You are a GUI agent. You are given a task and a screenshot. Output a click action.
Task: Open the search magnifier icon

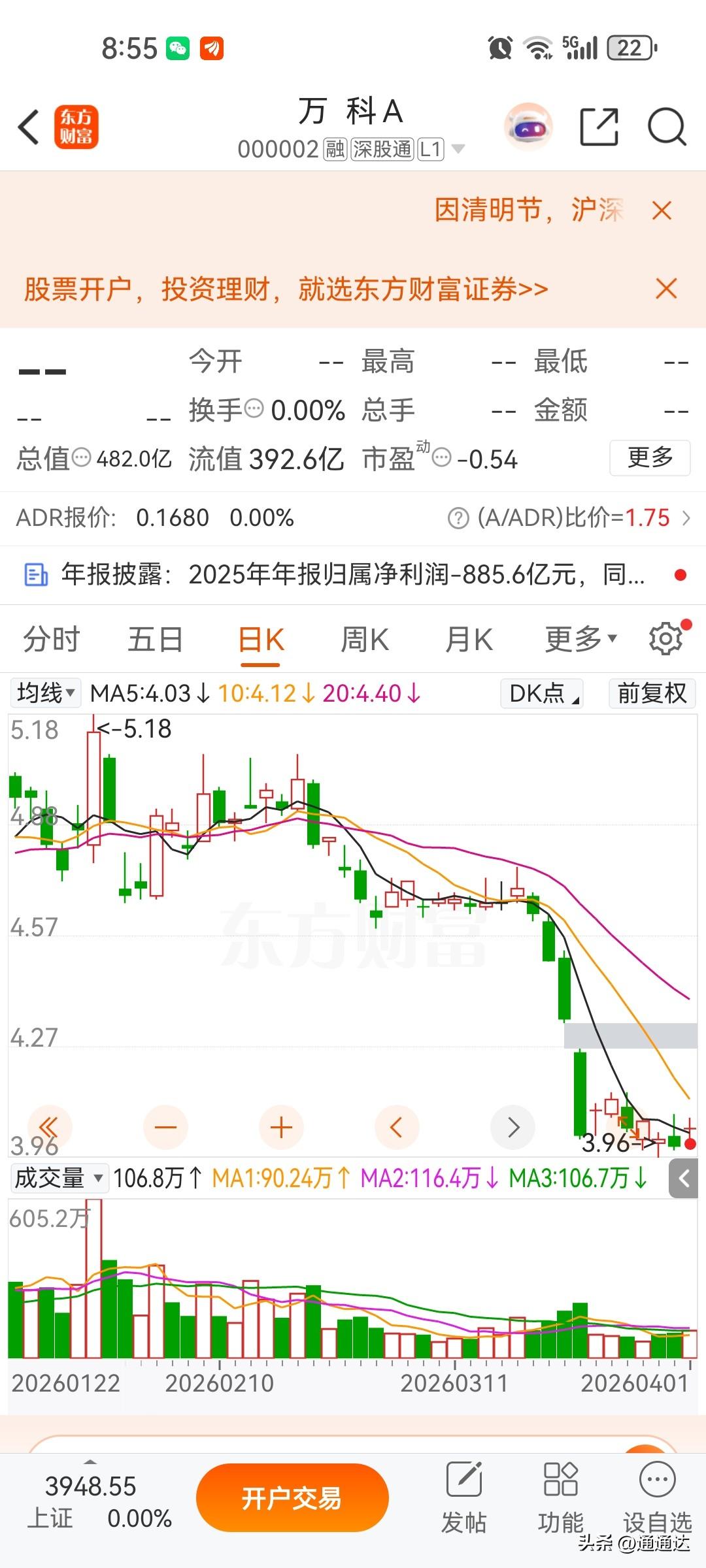(x=665, y=125)
